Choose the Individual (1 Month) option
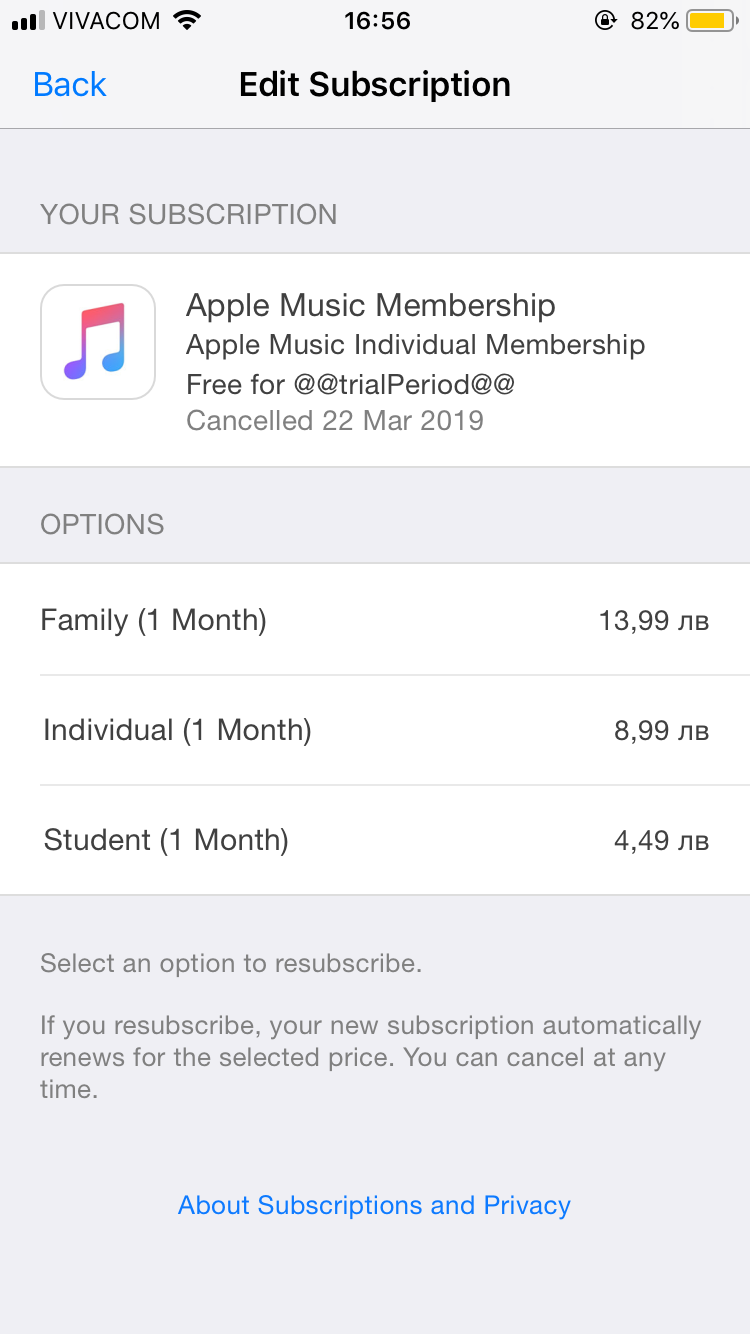This screenshot has height=1334, width=750. pos(375,730)
